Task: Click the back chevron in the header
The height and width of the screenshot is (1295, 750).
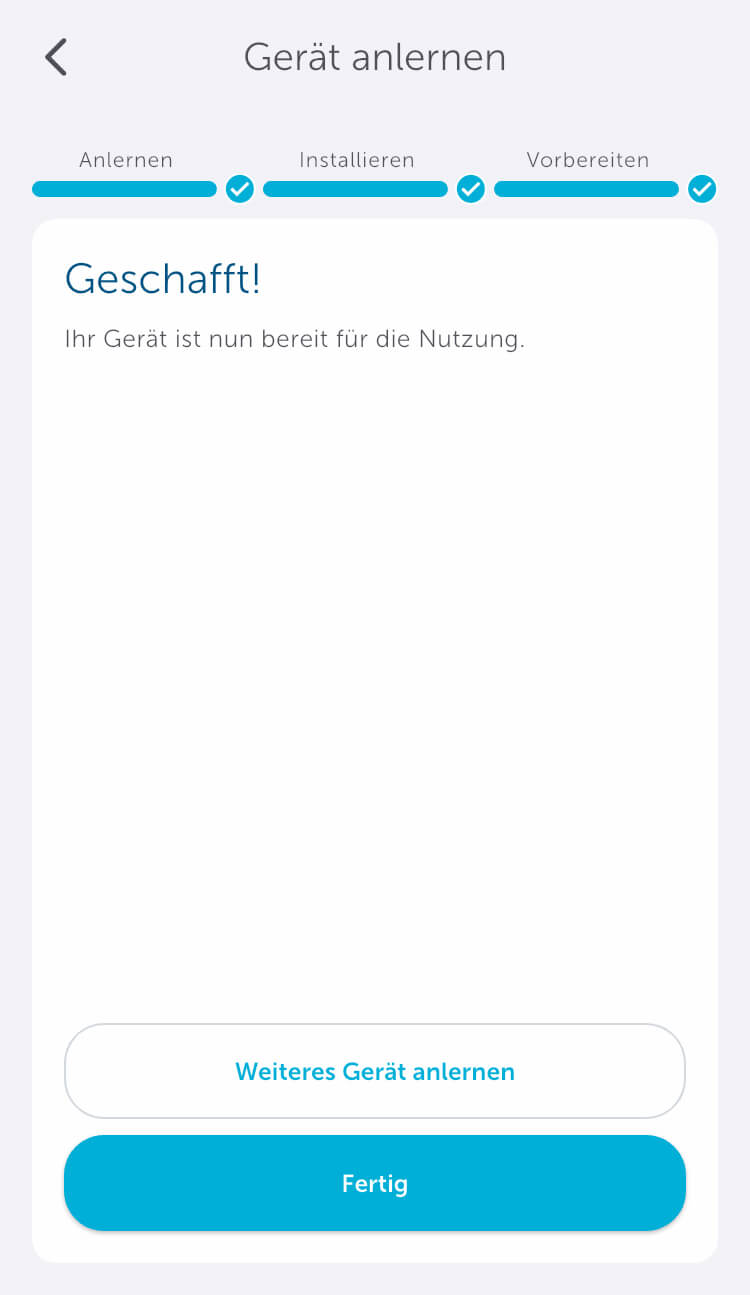Action: (56, 56)
